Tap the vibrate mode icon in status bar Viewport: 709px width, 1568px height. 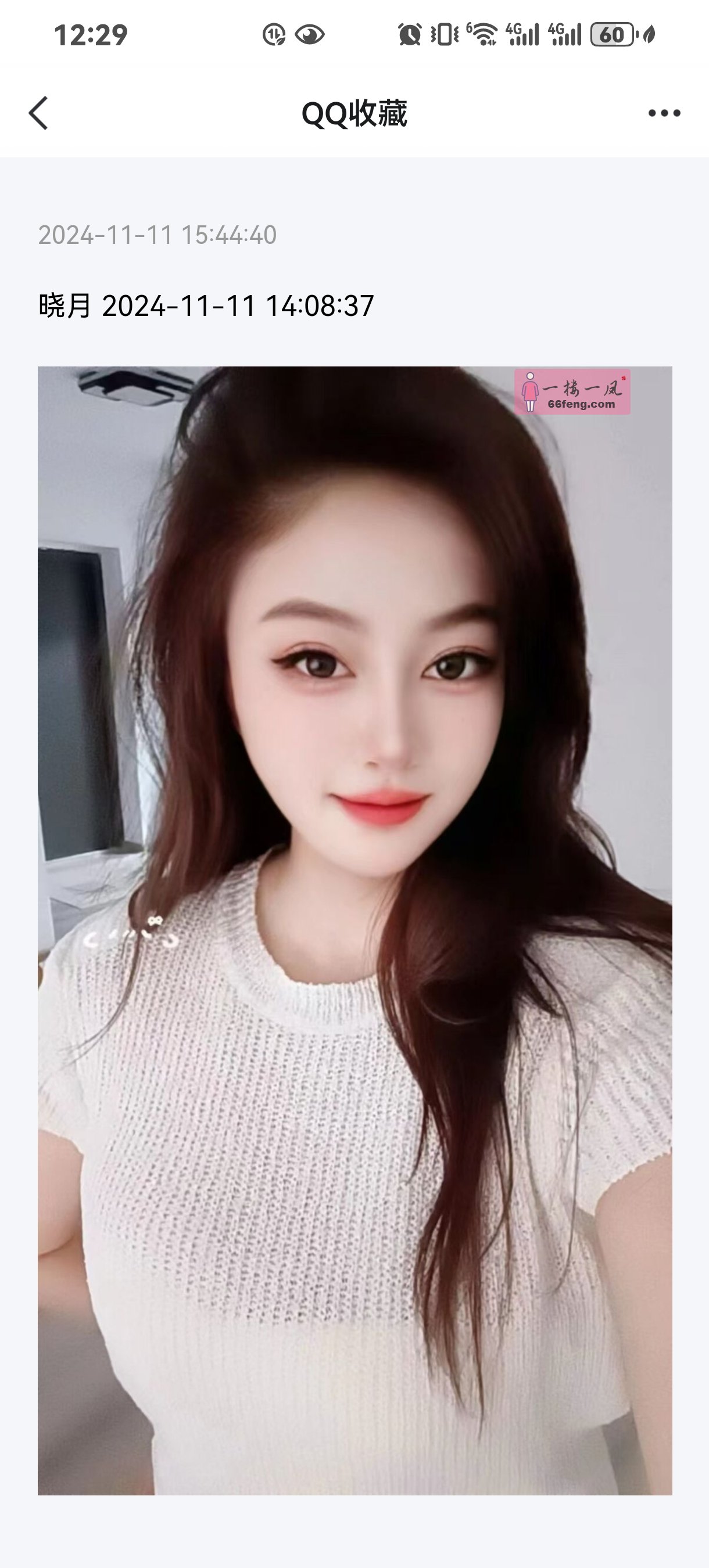pyautogui.click(x=445, y=37)
